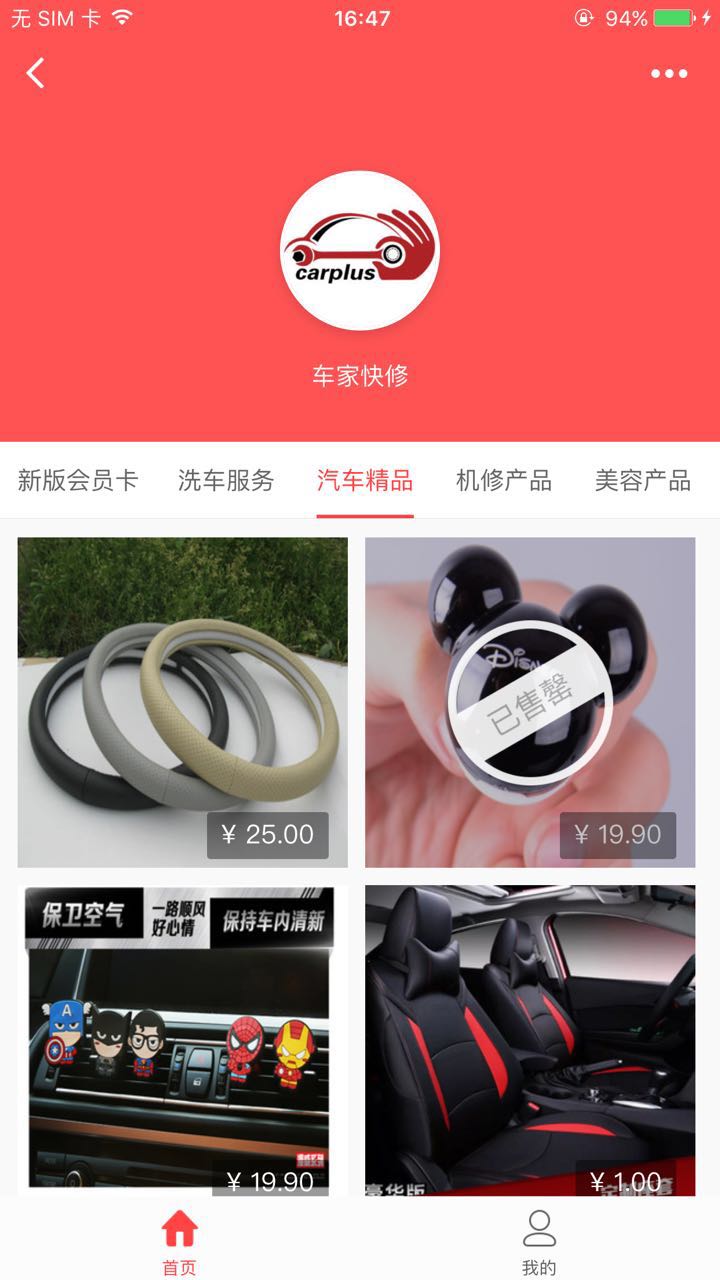Open the steering wheel cover priced ¥25.00

pyautogui.click(x=183, y=702)
